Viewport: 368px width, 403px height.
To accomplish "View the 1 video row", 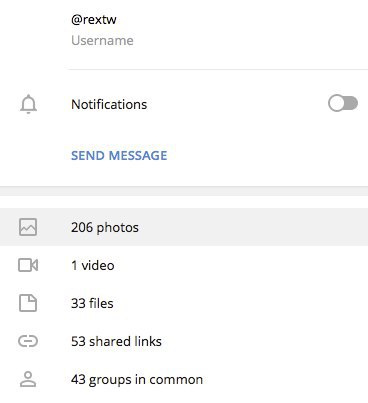I will [184, 265].
